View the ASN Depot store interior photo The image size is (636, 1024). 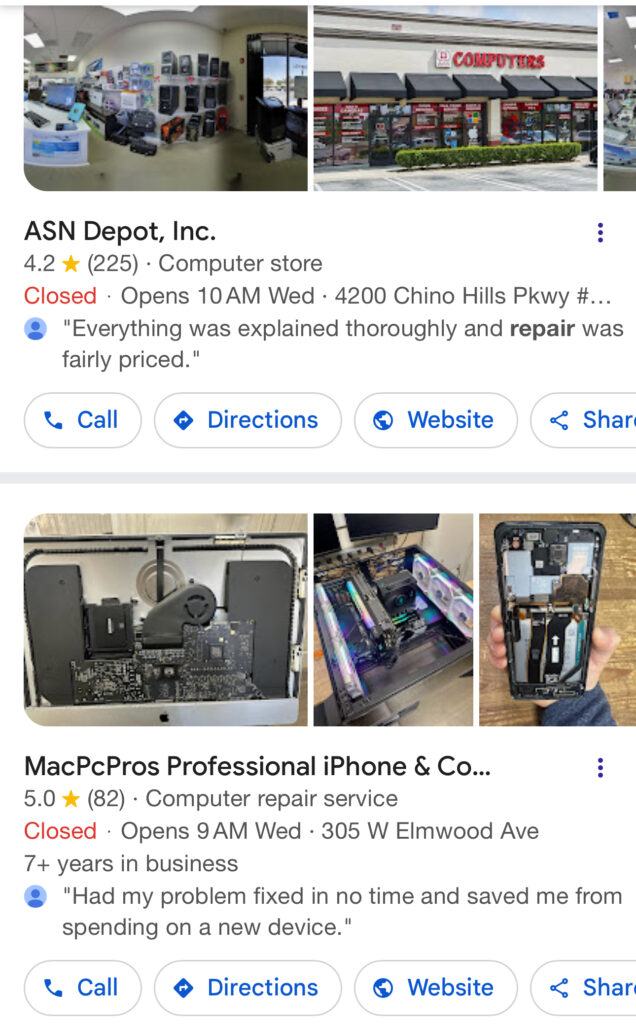point(165,97)
